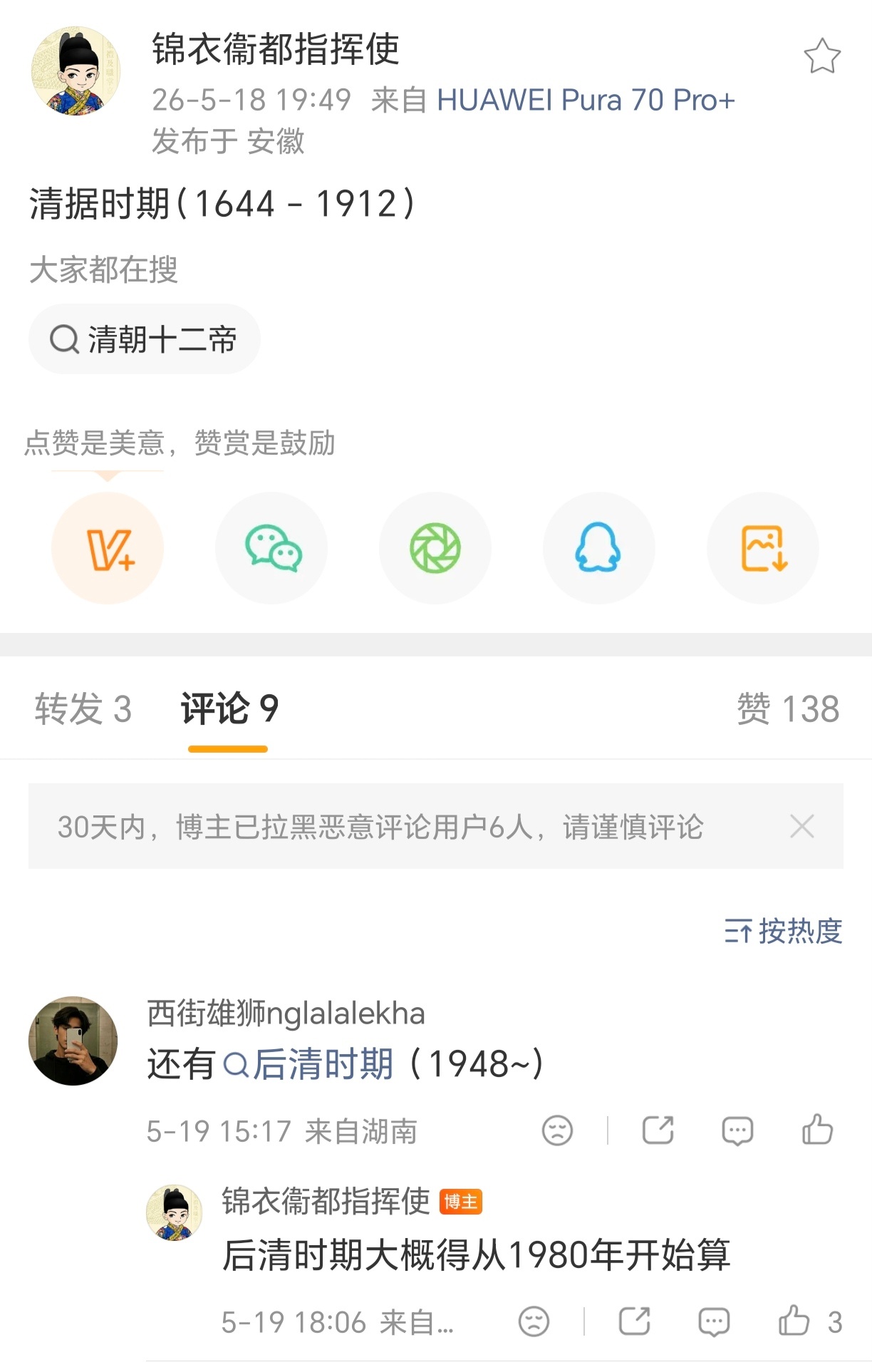Change comment sorting via 按热度
This screenshot has width=872, height=1372.
pyautogui.click(x=783, y=931)
